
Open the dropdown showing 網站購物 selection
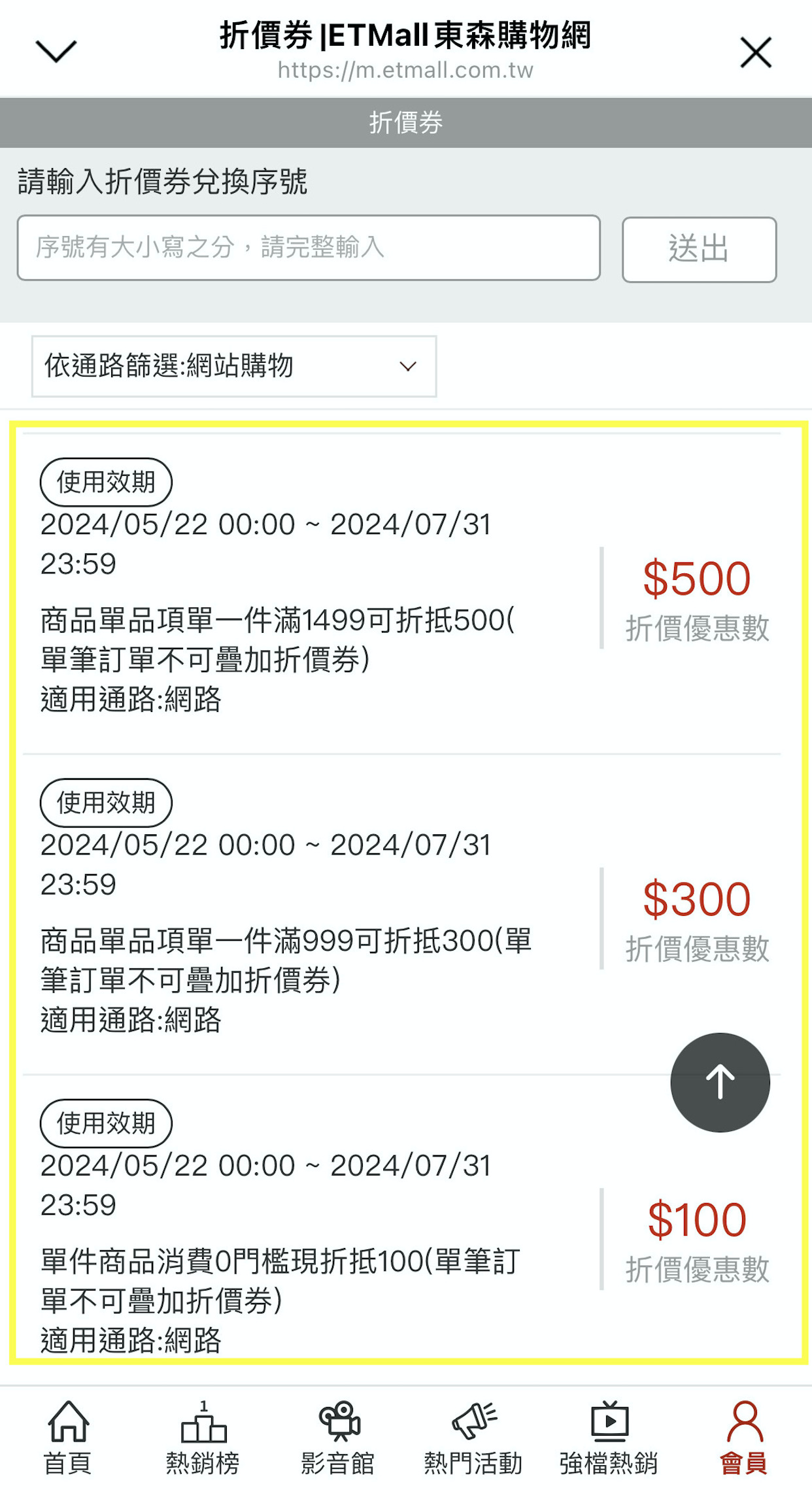(233, 366)
